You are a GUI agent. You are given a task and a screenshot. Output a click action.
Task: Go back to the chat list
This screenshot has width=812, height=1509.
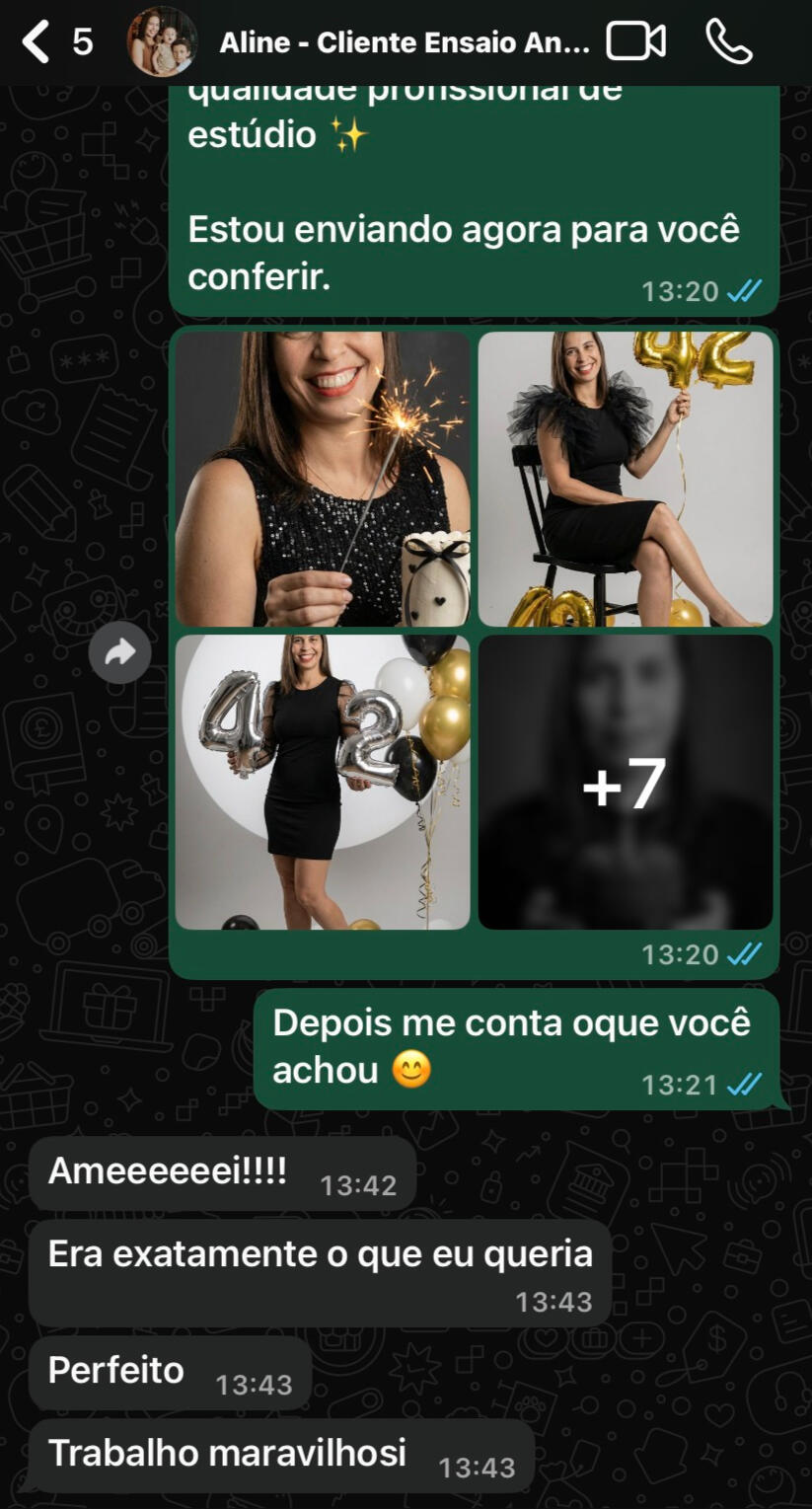(x=37, y=42)
